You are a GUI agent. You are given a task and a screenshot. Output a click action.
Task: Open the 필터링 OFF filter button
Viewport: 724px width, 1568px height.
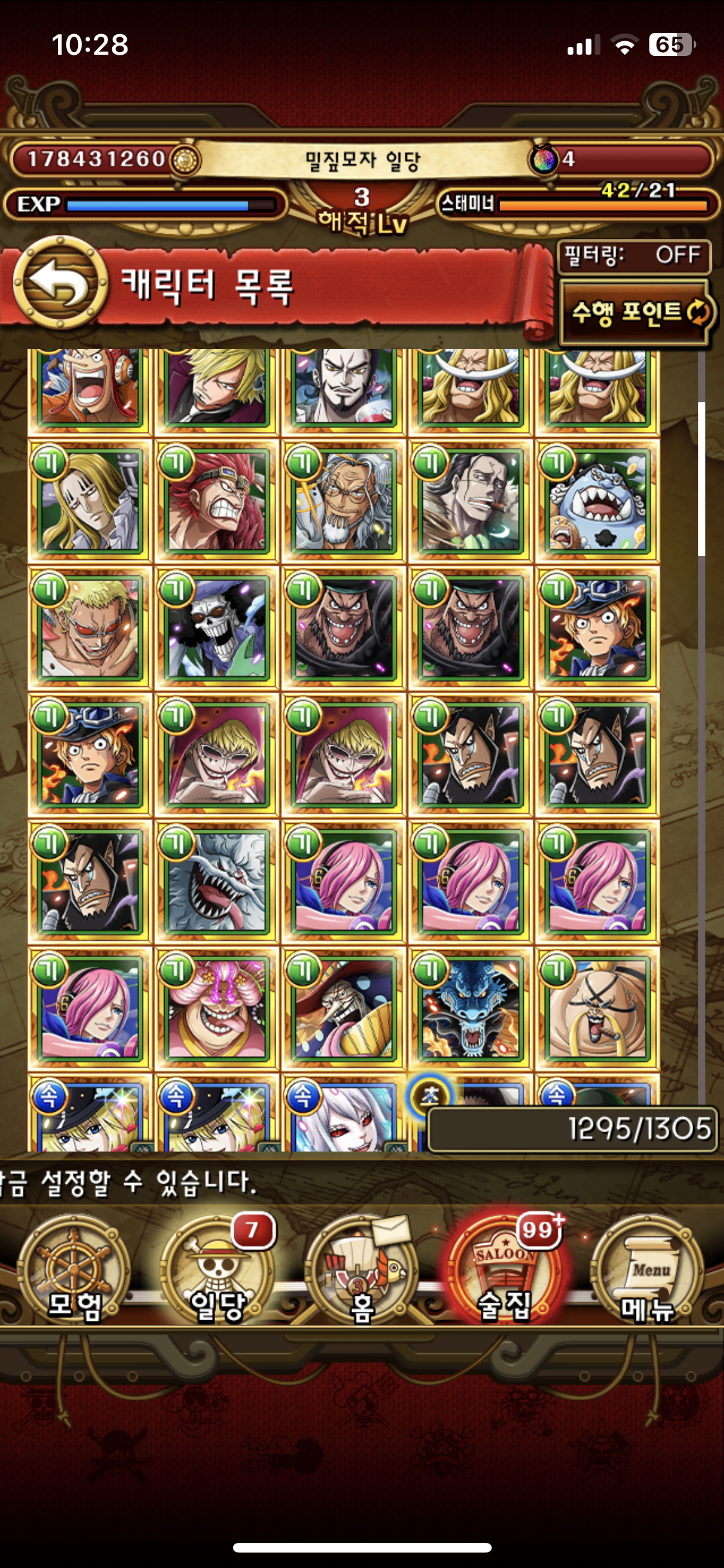click(634, 256)
